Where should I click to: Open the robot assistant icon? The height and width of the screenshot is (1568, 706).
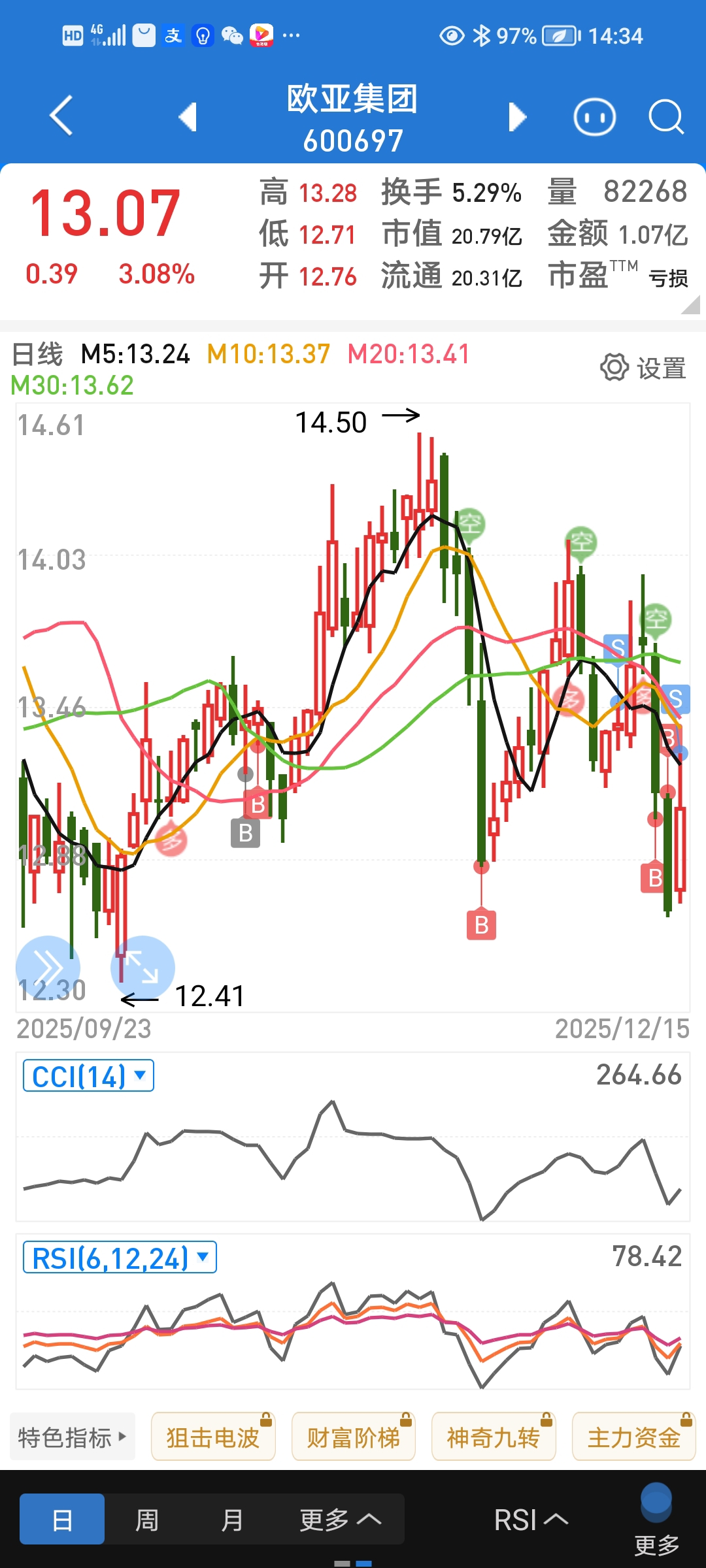tap(594, 118)
